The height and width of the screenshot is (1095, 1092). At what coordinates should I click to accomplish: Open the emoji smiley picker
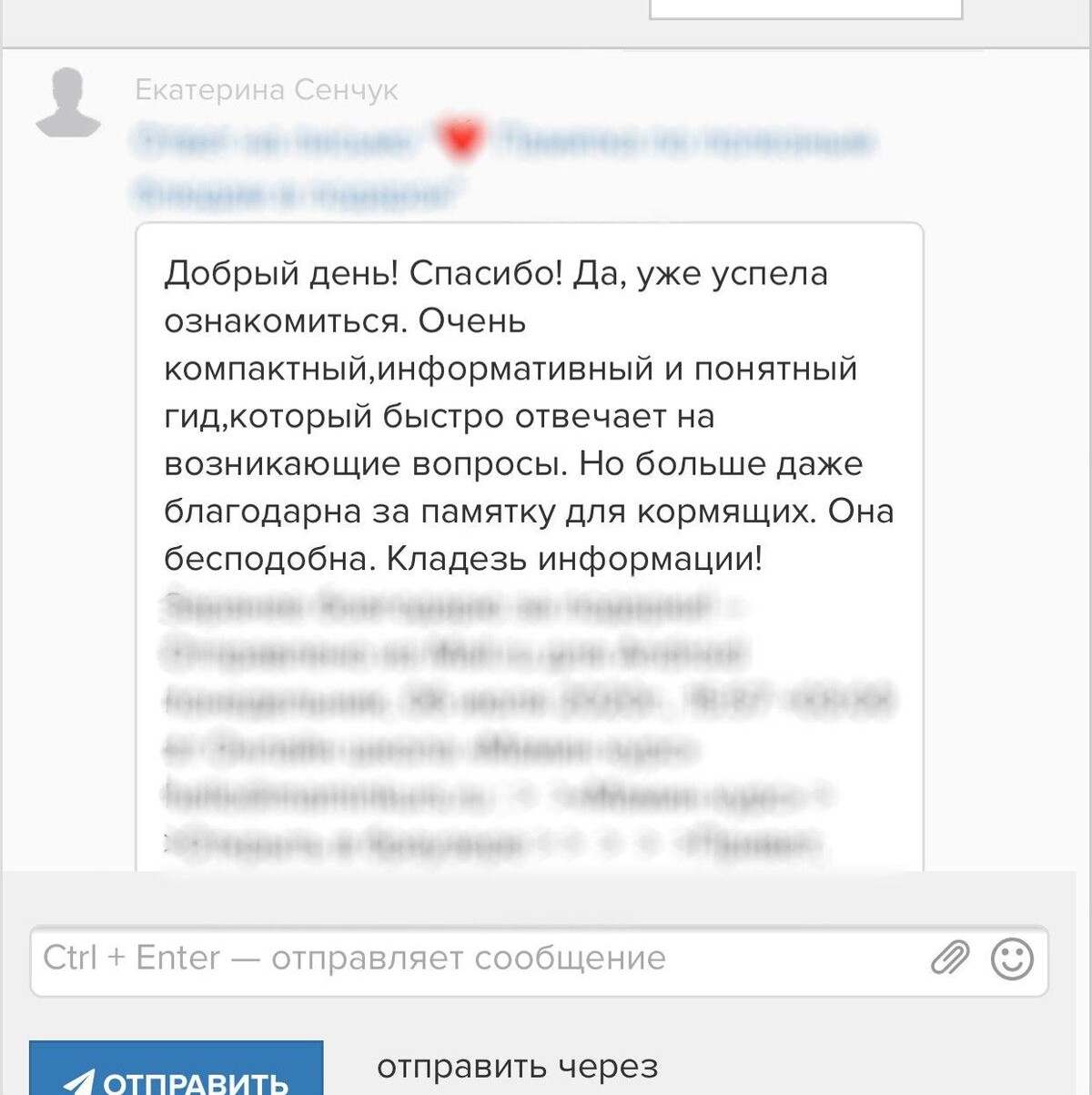click(1012, 958)
